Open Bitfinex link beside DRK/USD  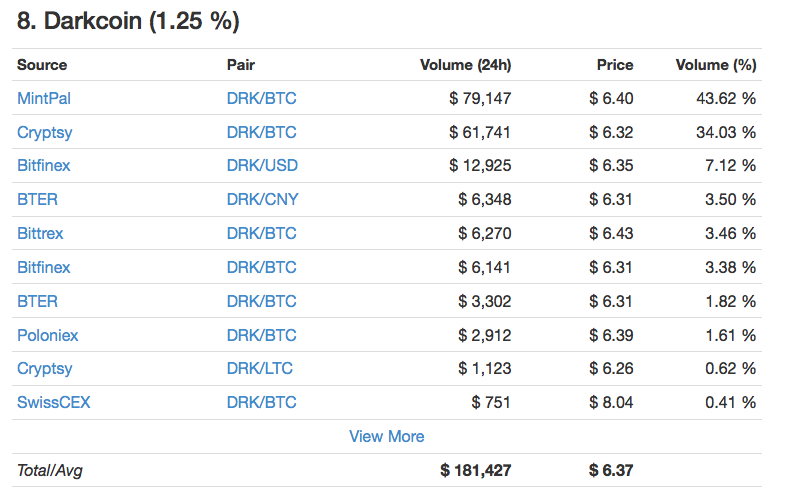(x=44, y=166)
